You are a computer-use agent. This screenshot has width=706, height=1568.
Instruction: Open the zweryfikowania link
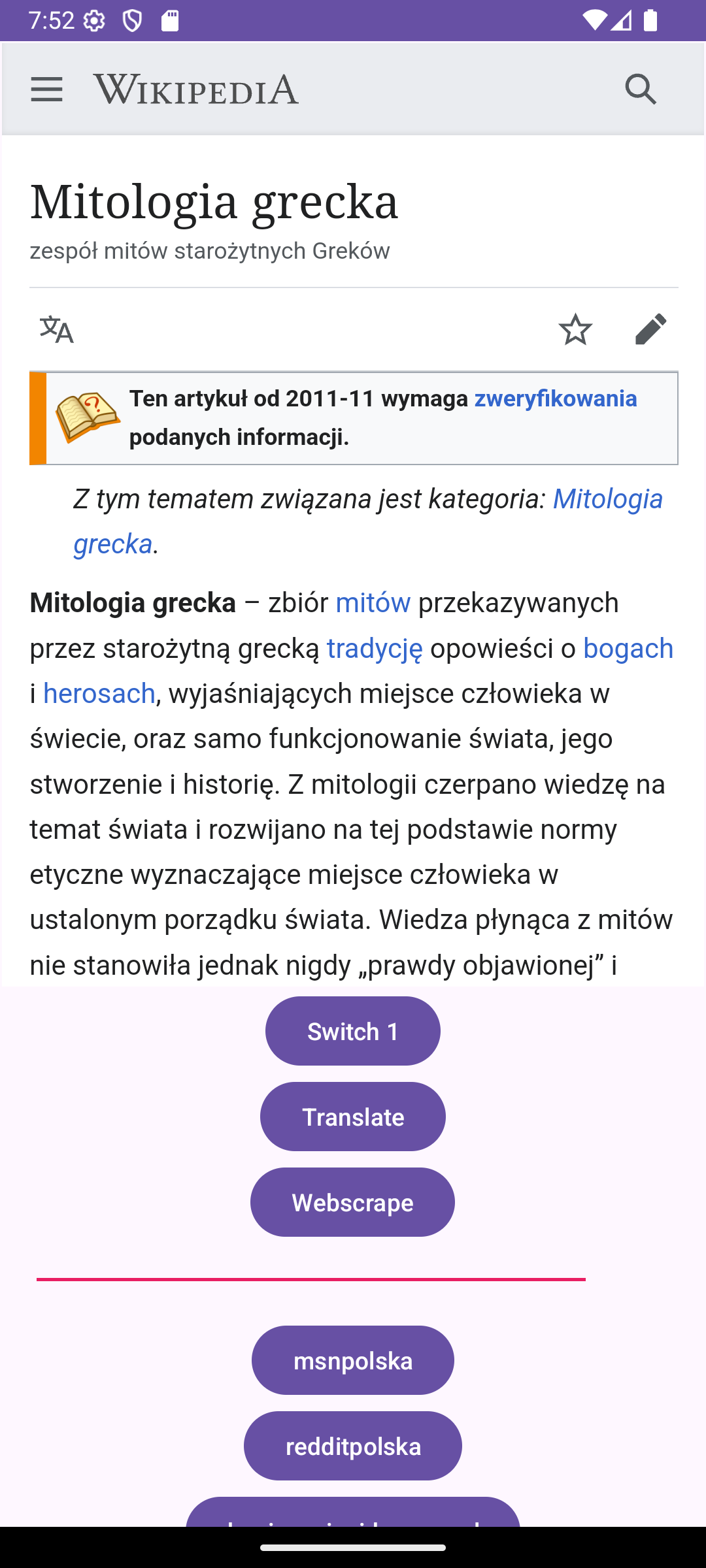[x=556, y=399]
